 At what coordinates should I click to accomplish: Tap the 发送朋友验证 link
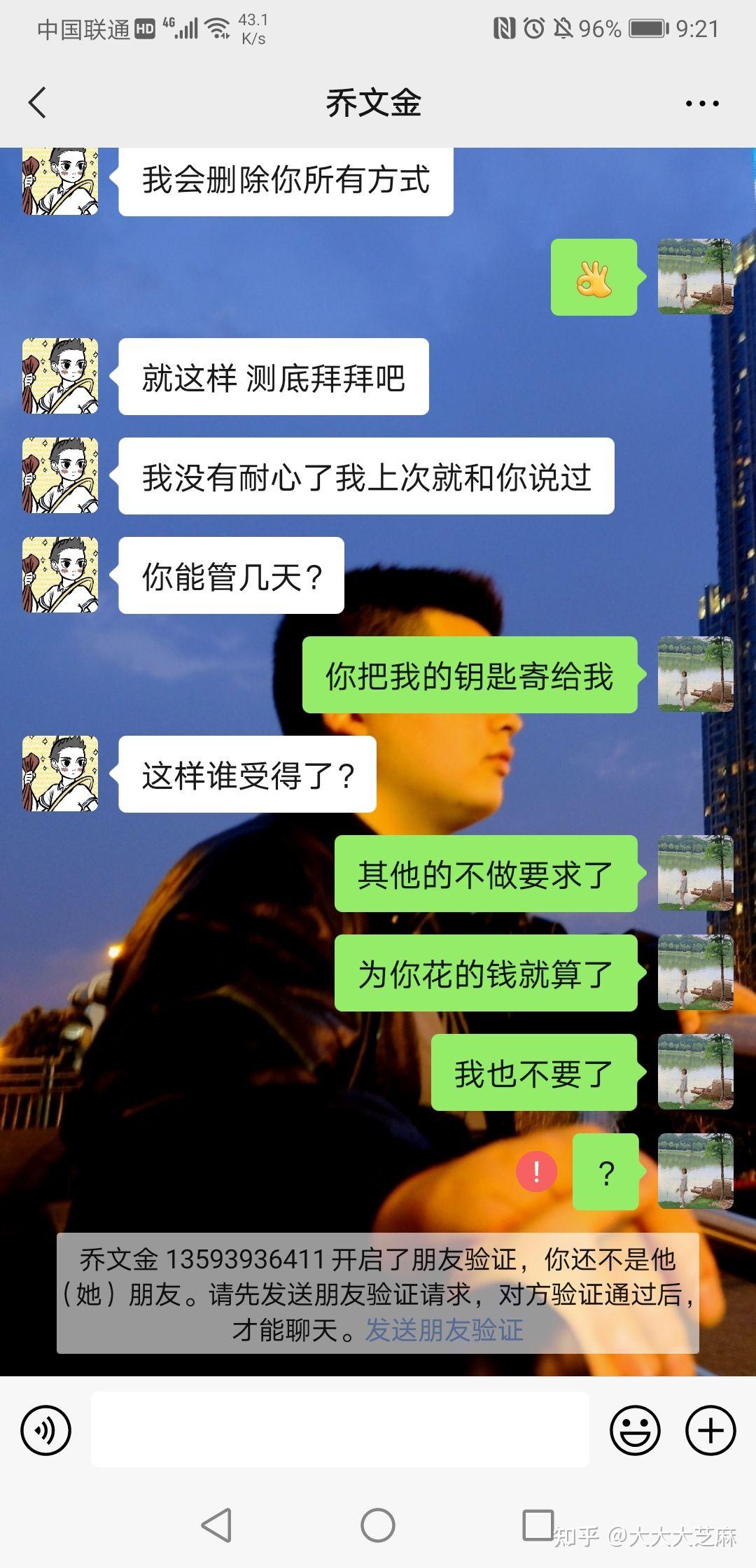coord(444,1329)
